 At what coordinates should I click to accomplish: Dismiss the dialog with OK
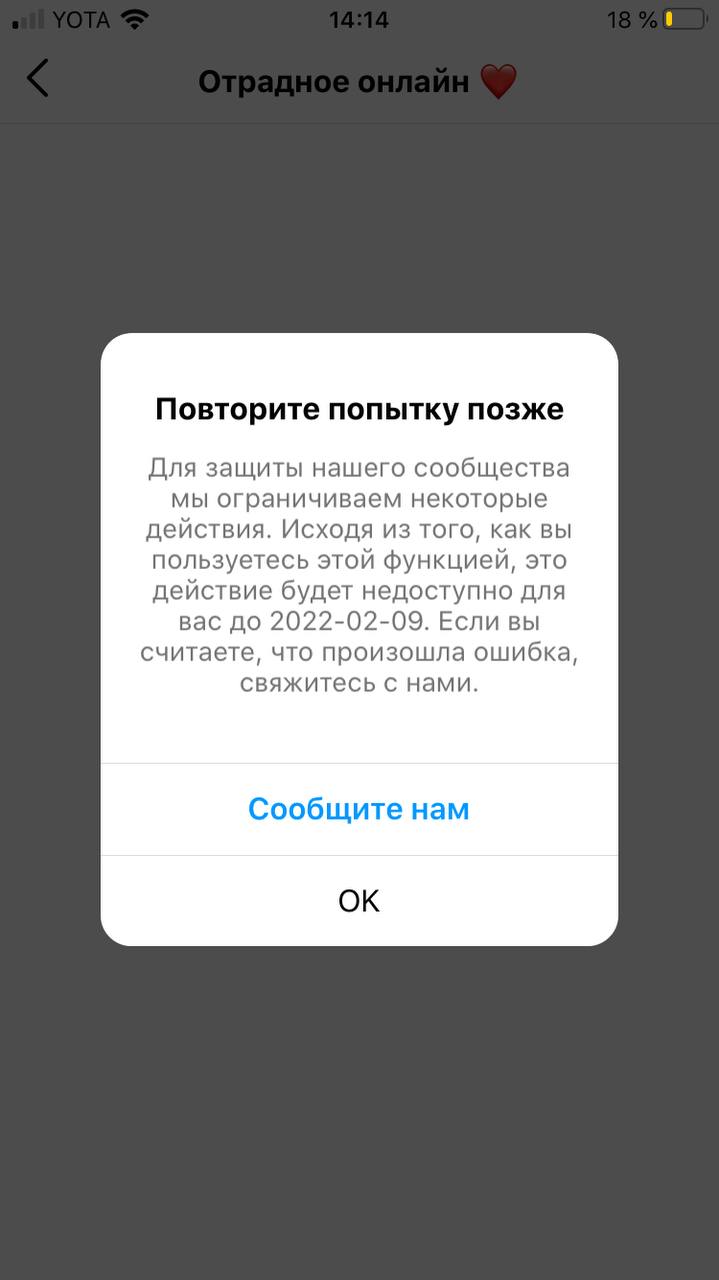[x=359, y=901]
